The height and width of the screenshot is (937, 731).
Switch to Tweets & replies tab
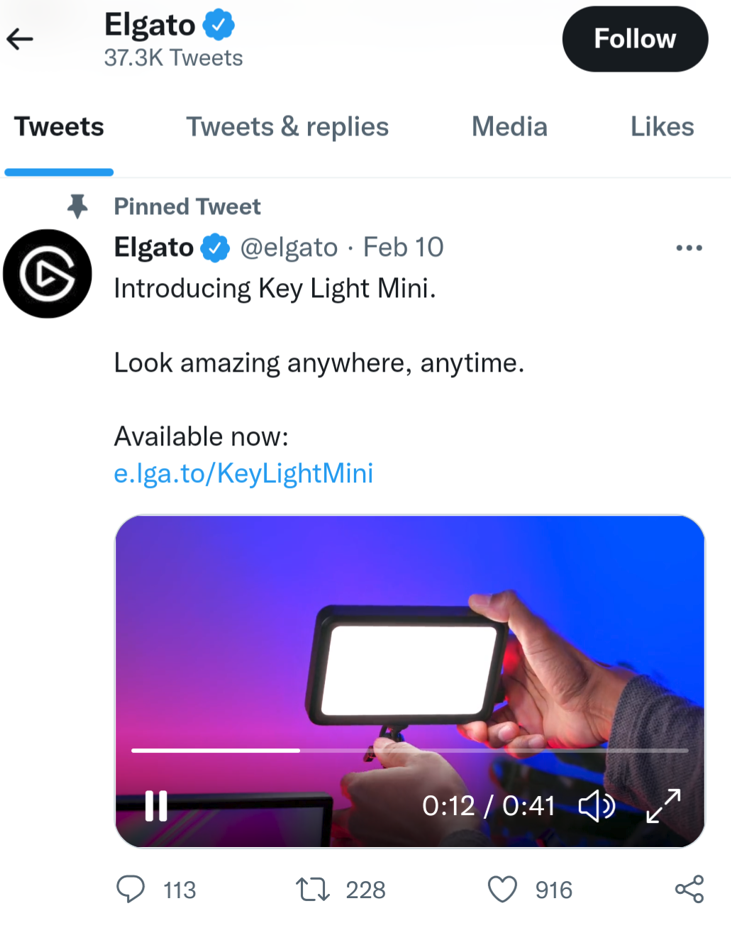287,127
